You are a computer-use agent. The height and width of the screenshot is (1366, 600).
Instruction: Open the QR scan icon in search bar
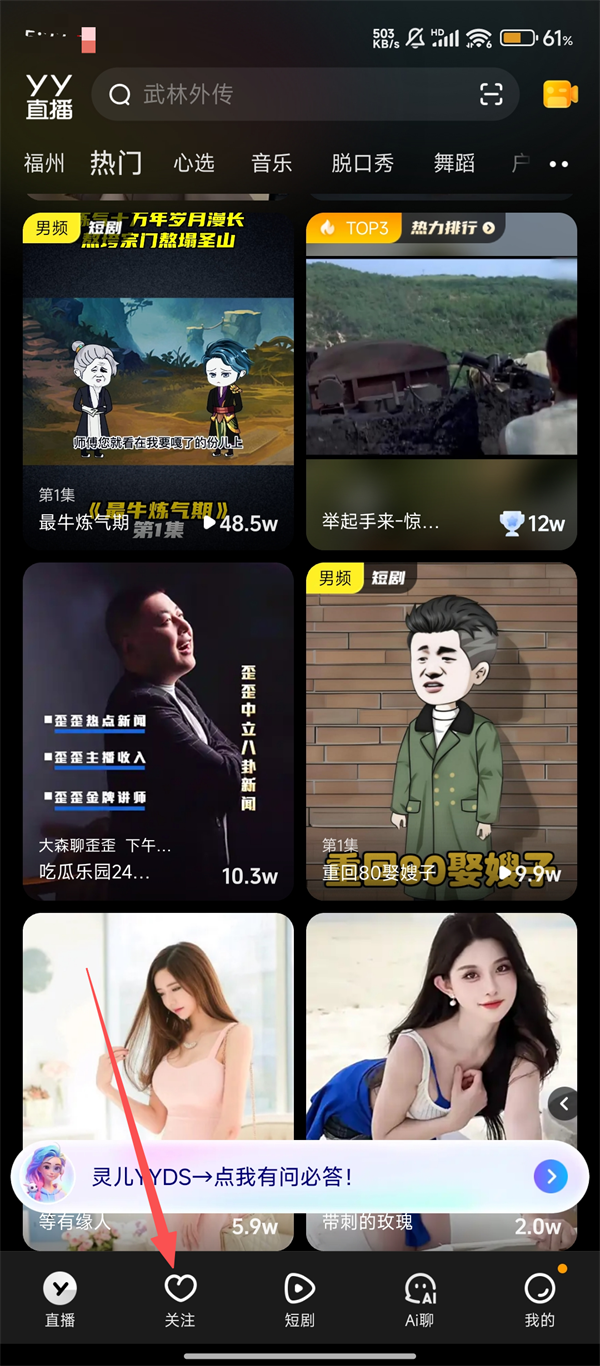point(491,95)
